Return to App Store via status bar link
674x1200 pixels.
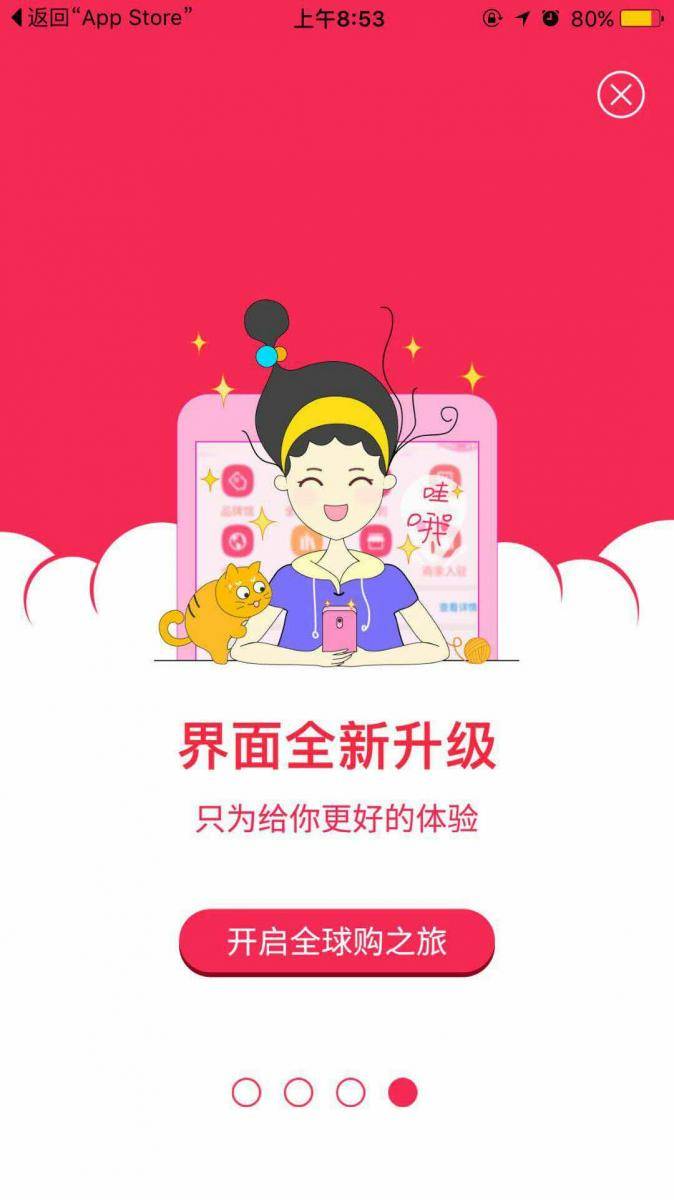pos(100,17)
